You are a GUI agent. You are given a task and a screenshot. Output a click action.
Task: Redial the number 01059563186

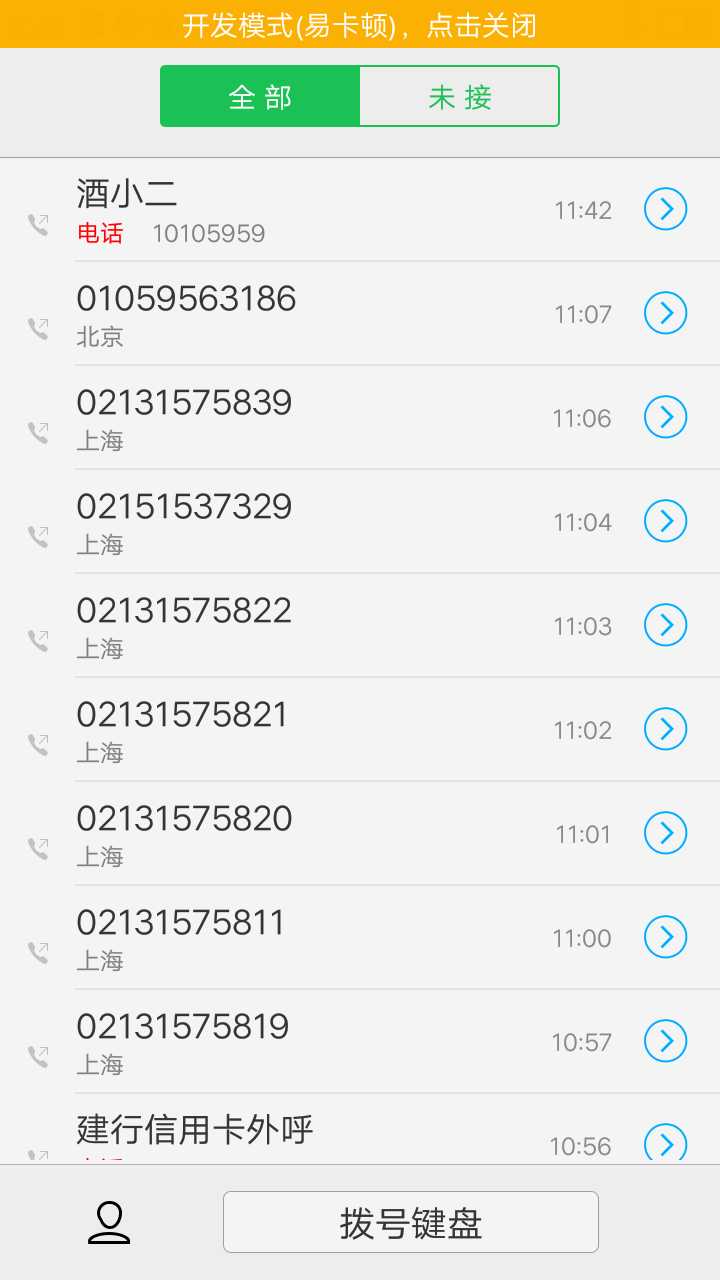tap(300, 315)
